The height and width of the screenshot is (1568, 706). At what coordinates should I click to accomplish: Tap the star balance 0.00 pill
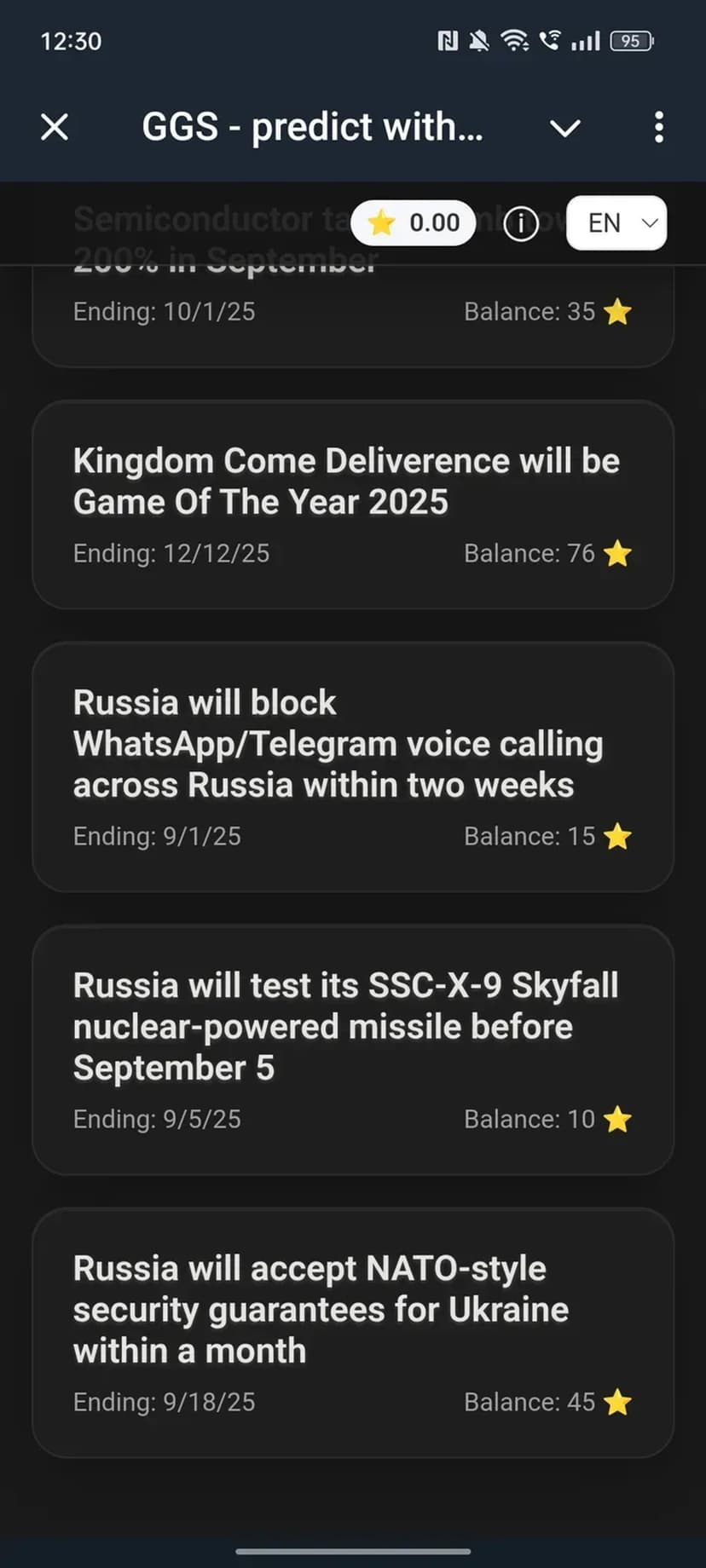coord(414,223)
